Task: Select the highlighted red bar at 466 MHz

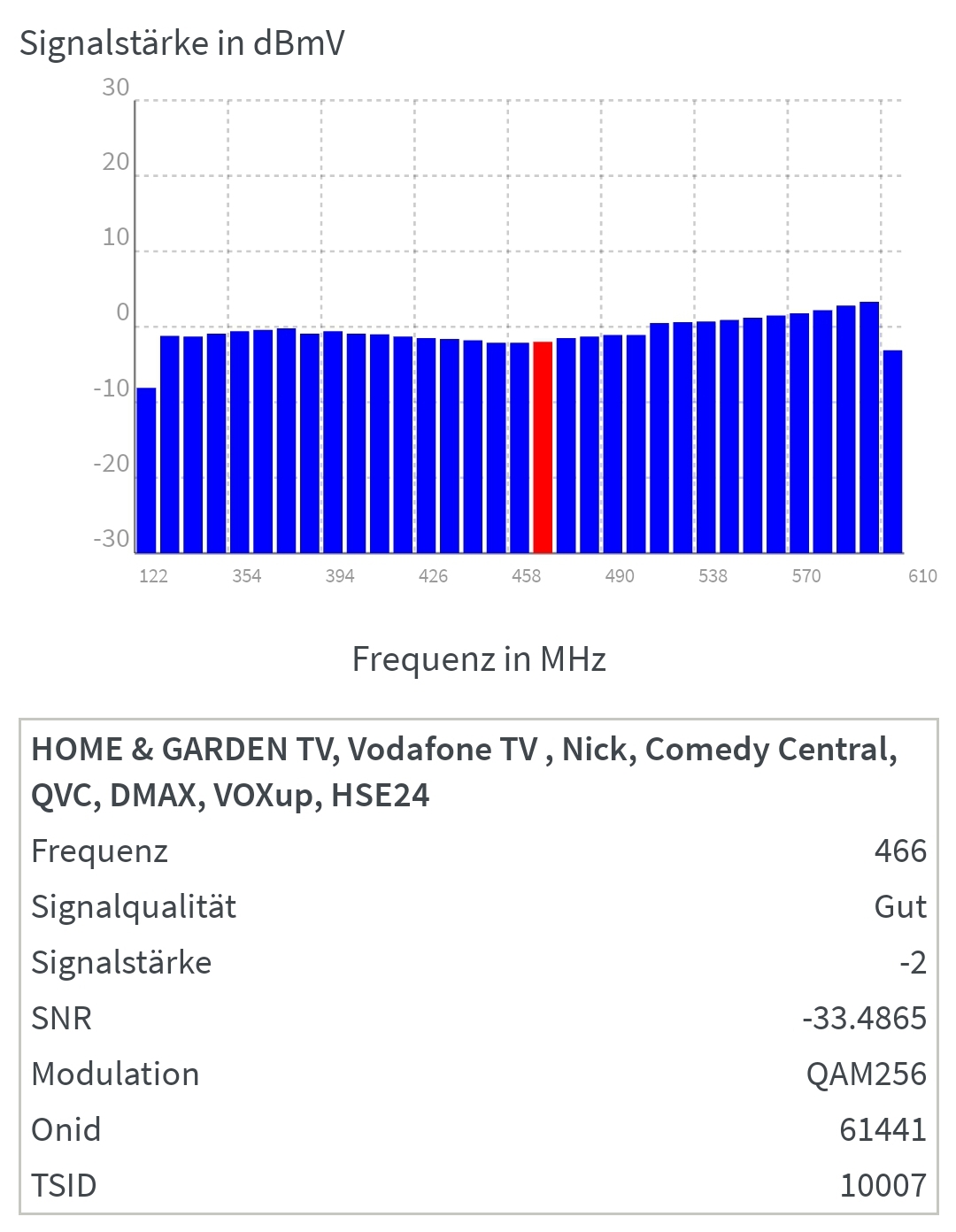Action: point(543,447)
